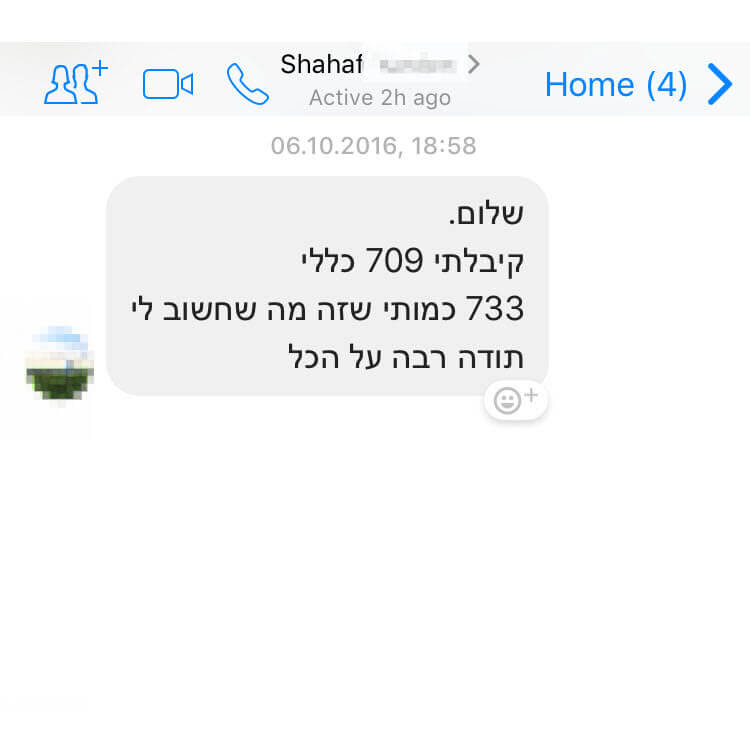Add an emoji reaction to the message
The width and height of the screenshot is (750, 749).
516,400
